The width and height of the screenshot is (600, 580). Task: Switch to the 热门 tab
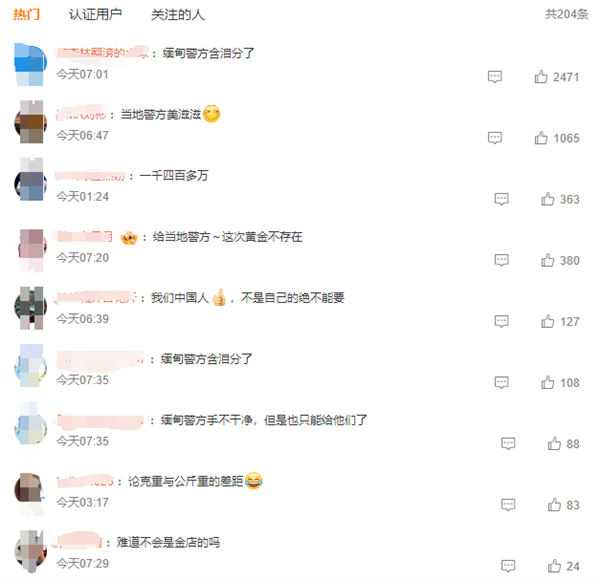coord(27,15)
